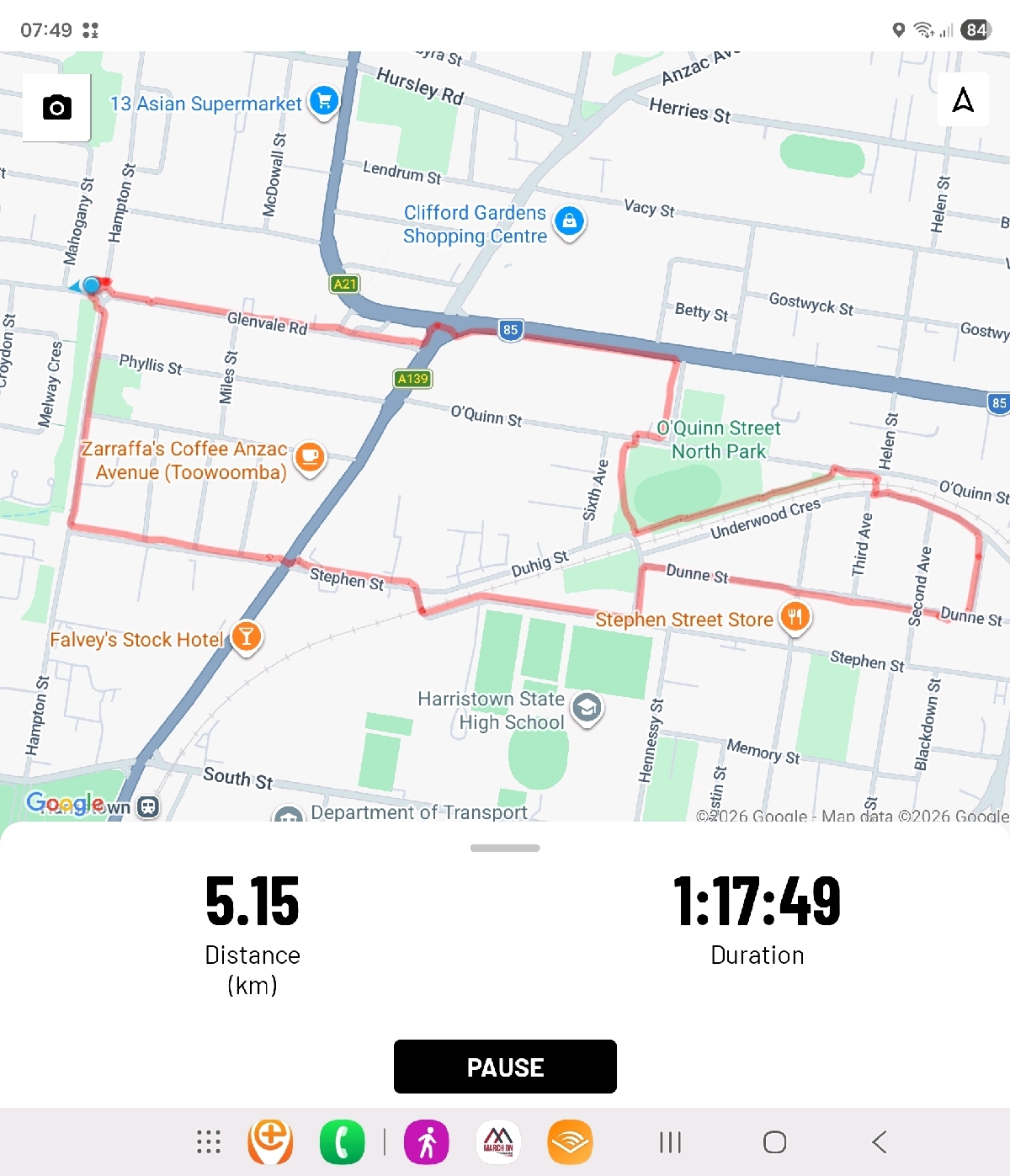Pause the activity tracking
1010x1176 pixels.
(x=505, y=1067)
